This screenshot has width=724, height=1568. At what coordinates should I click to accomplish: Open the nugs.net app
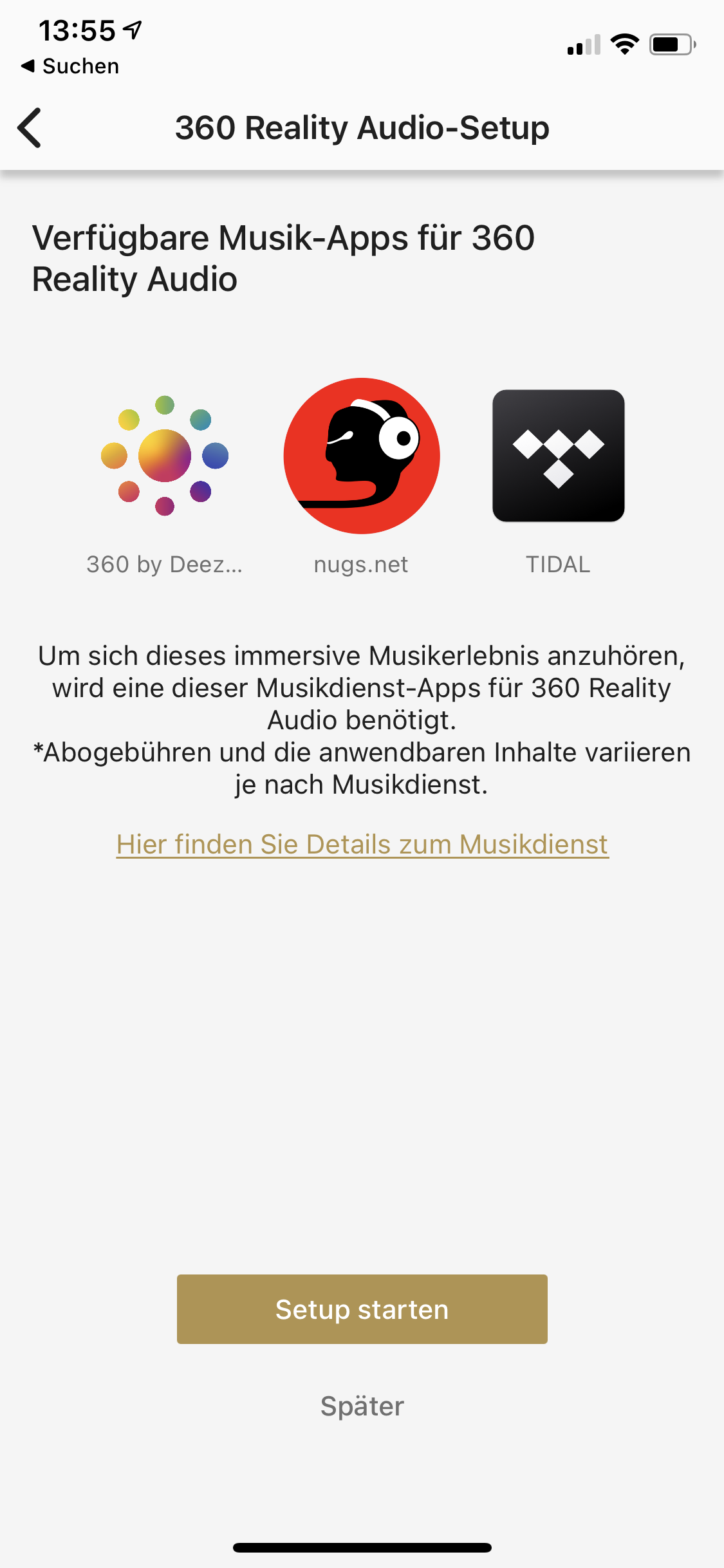[362, 456]
